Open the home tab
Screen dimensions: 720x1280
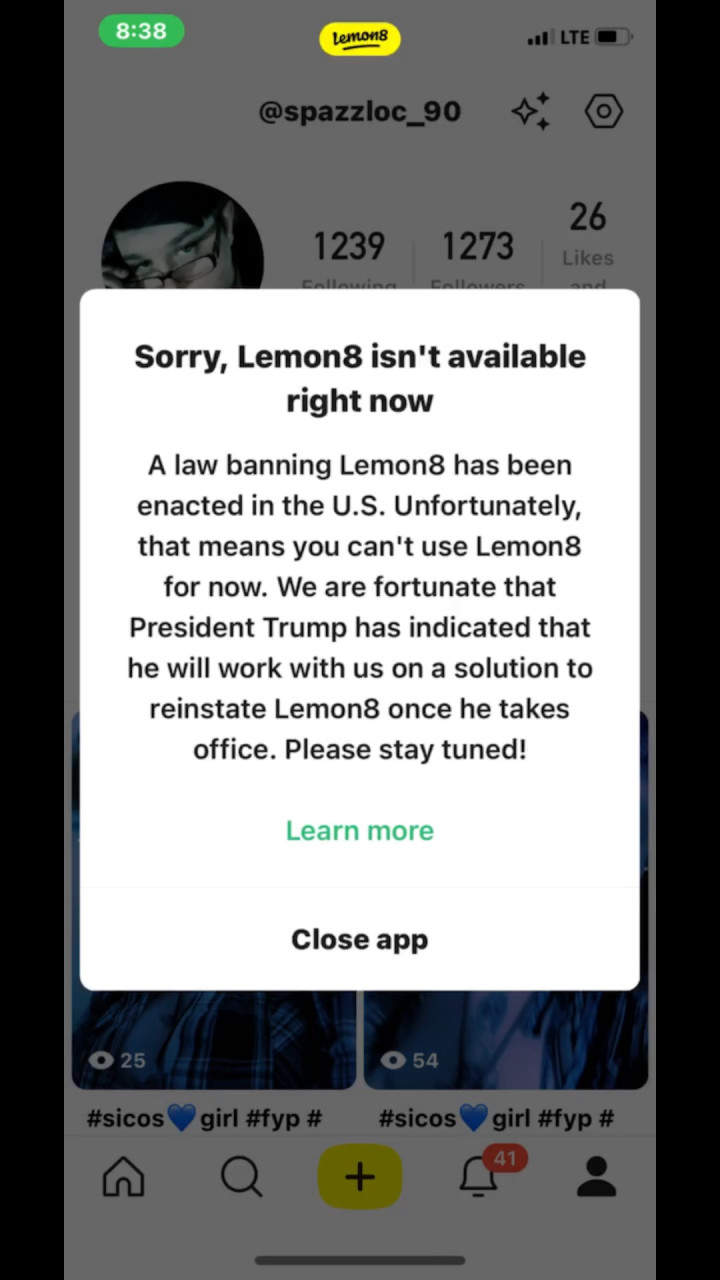coord(124,1178)
